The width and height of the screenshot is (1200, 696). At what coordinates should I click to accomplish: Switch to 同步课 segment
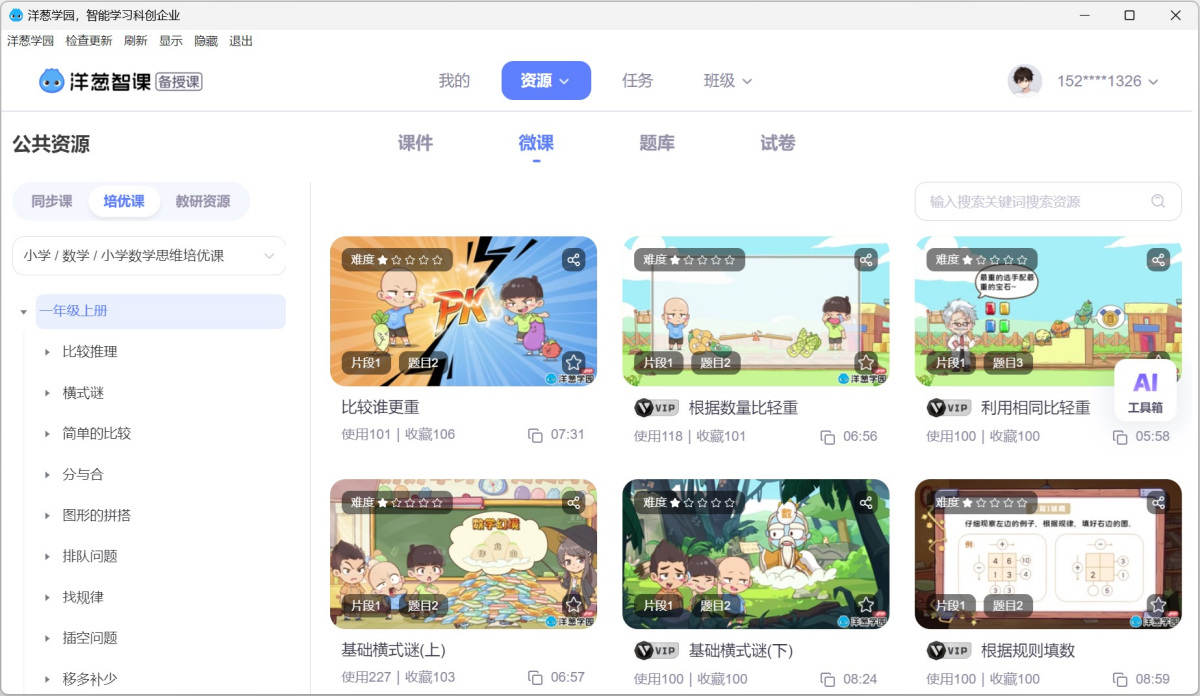pyautogui.click(x=52, y=201)
